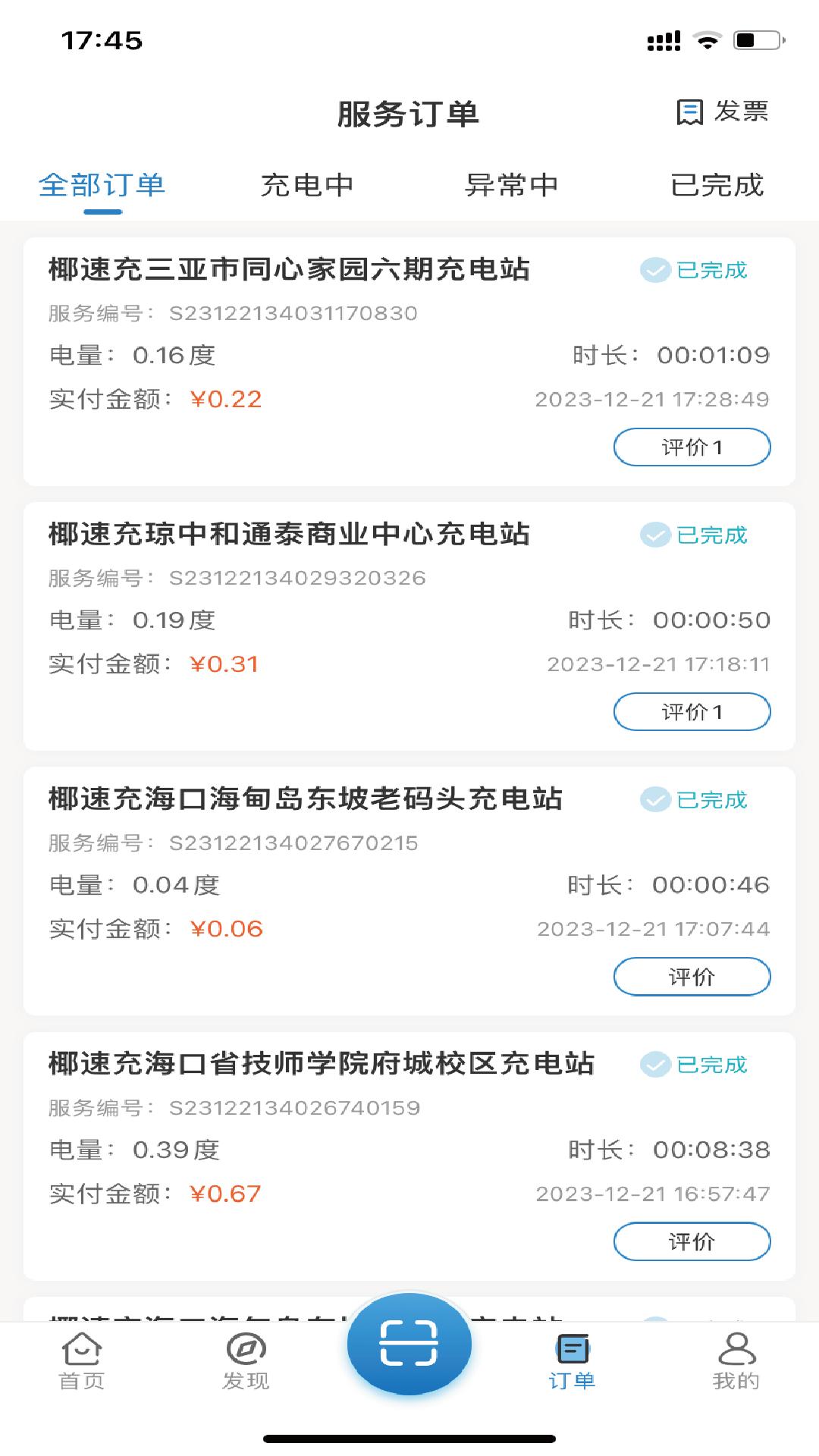This screenshot has width=819, height=1456.
Task: Select the 全部订单 tab
Action: [x=102, y=186]
